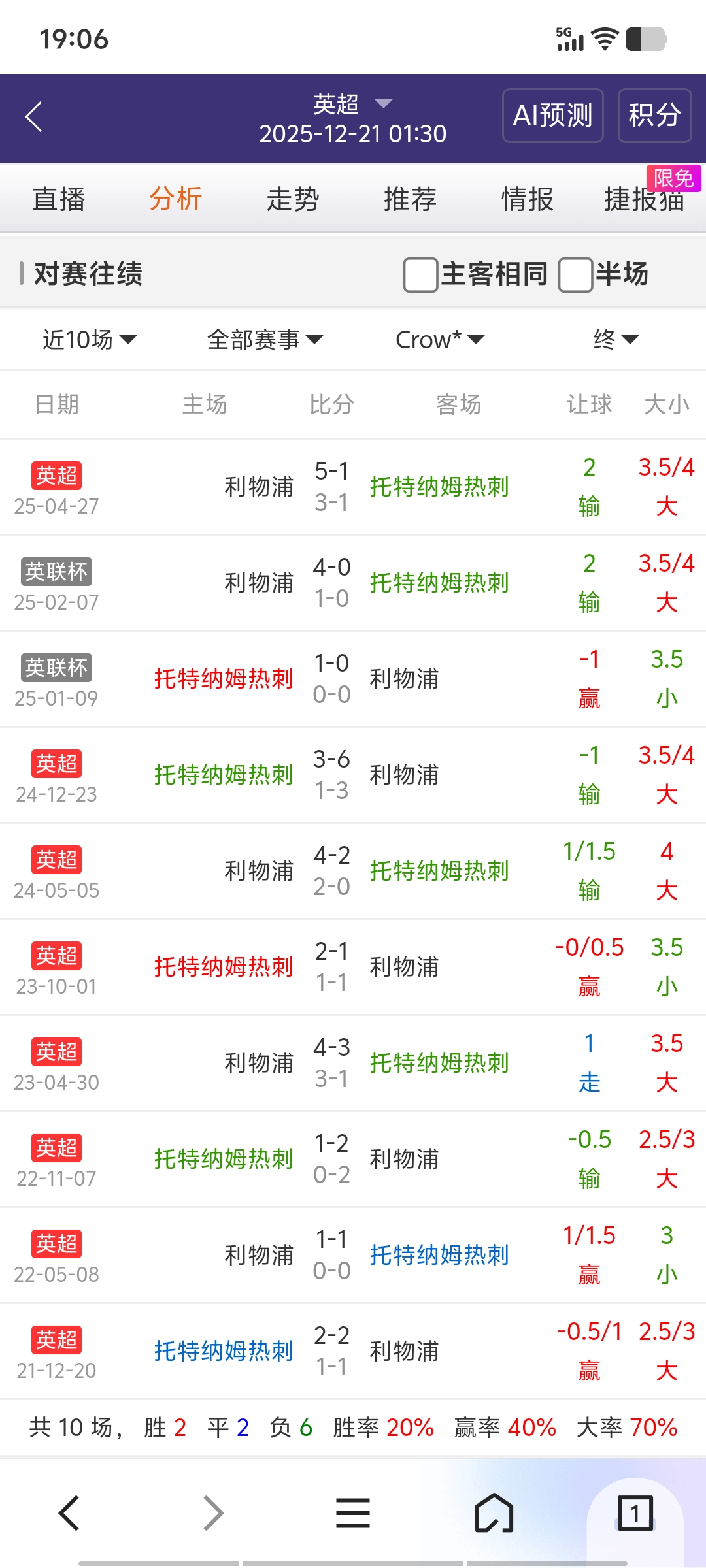Check the 主客相同 box

421,274
